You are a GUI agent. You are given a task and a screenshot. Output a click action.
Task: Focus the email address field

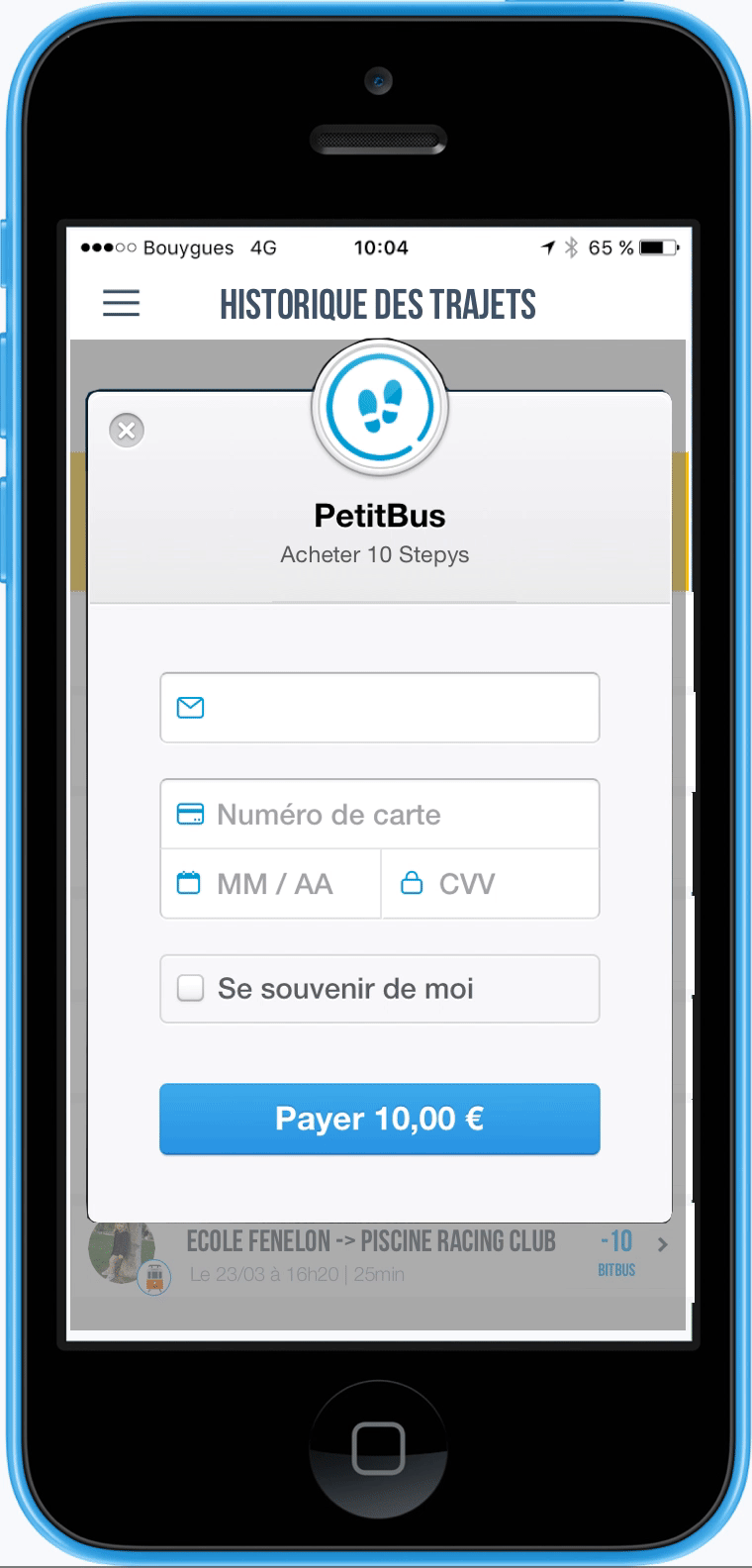[x=380, y=708]
